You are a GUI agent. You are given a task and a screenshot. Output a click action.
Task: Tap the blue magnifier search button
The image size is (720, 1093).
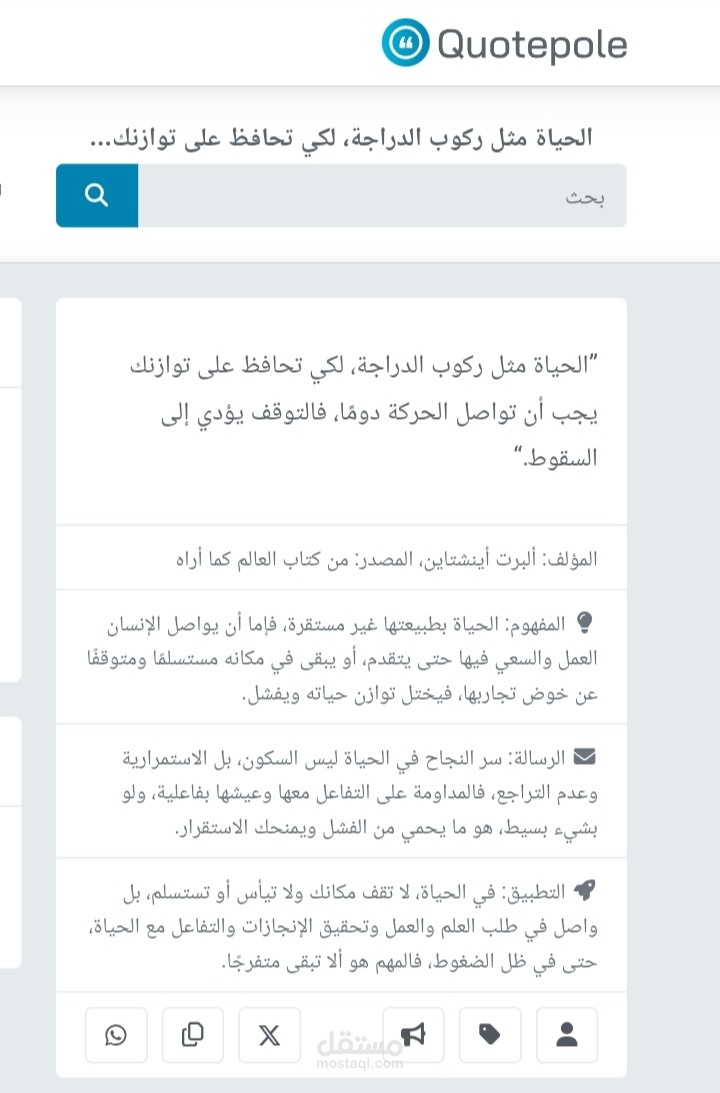(x=97, y=196)
